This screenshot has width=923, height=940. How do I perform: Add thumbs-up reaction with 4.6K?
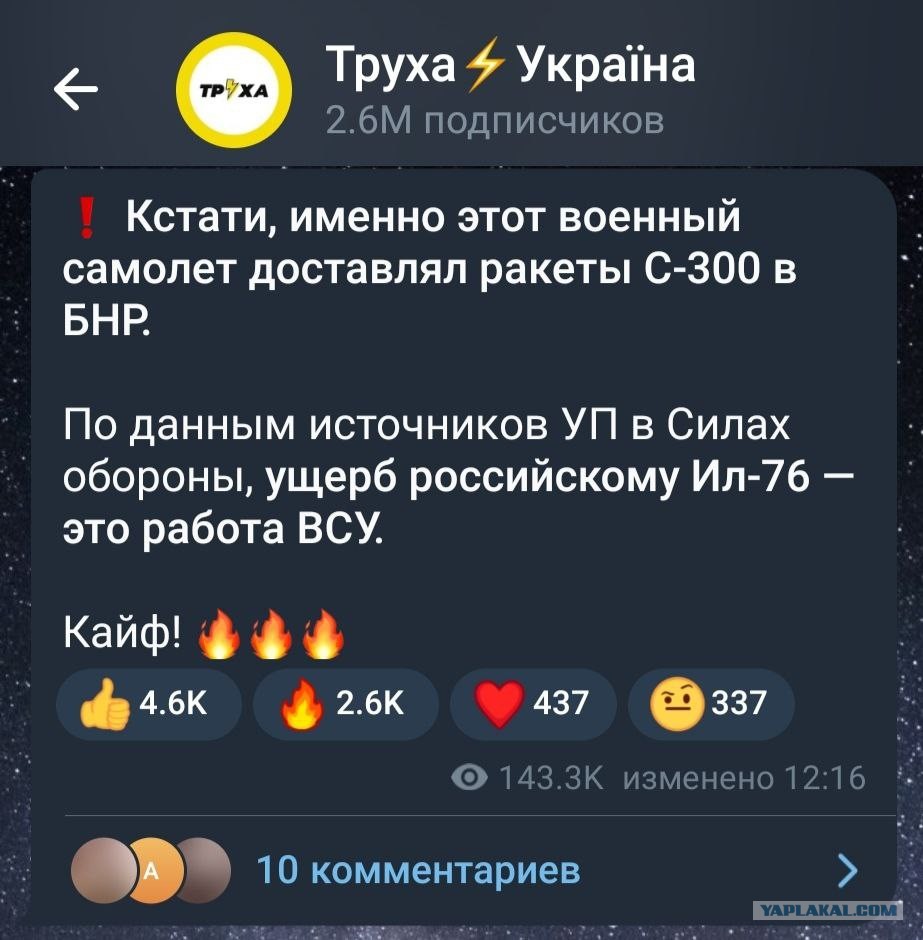[x=147, y=705]
